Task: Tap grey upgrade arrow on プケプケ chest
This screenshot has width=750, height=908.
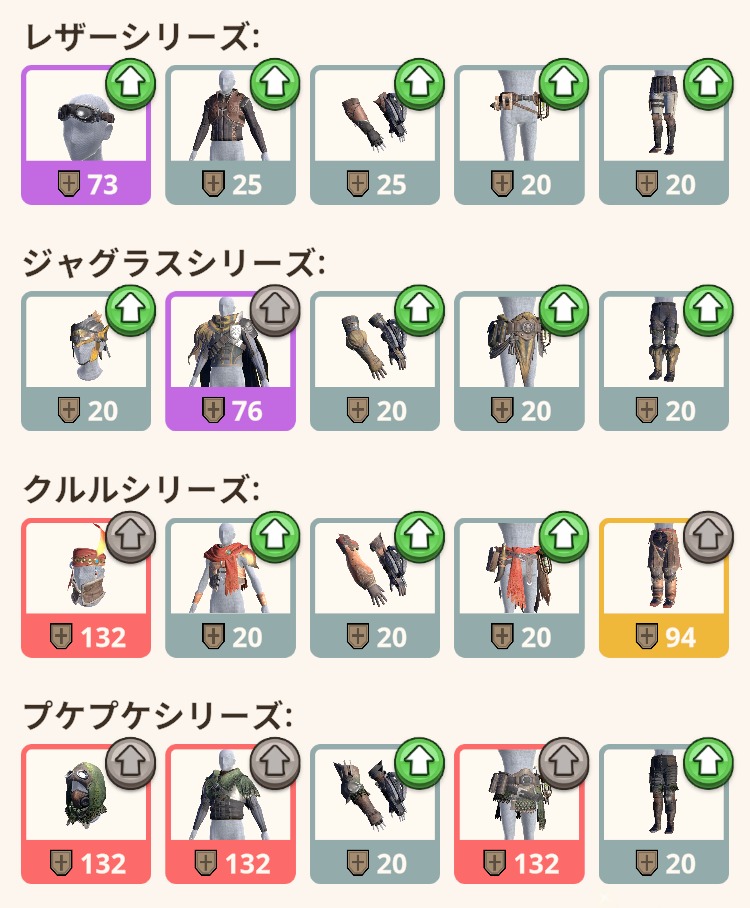Action: click(x=273, y=763)
